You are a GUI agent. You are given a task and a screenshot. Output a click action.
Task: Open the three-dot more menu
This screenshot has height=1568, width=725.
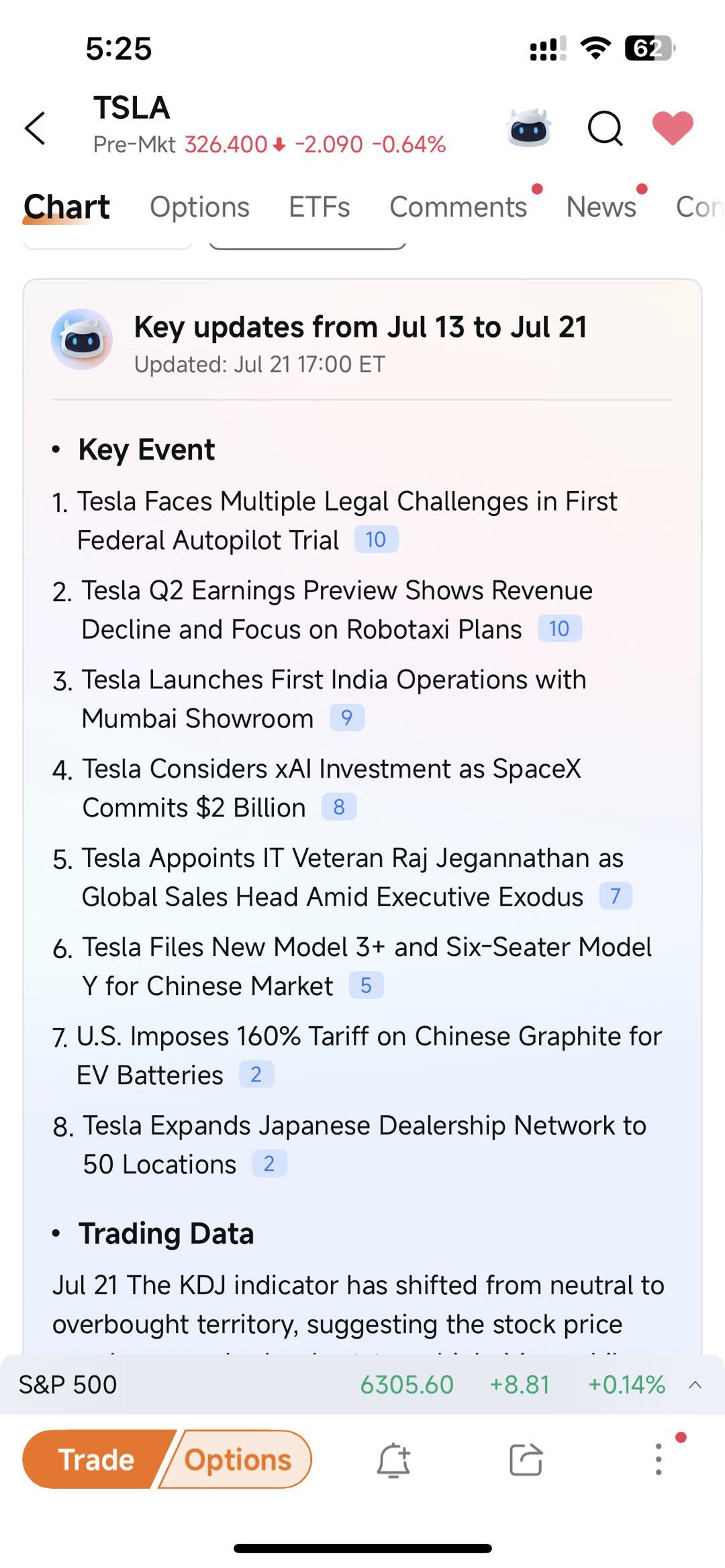click(659, 1460)
